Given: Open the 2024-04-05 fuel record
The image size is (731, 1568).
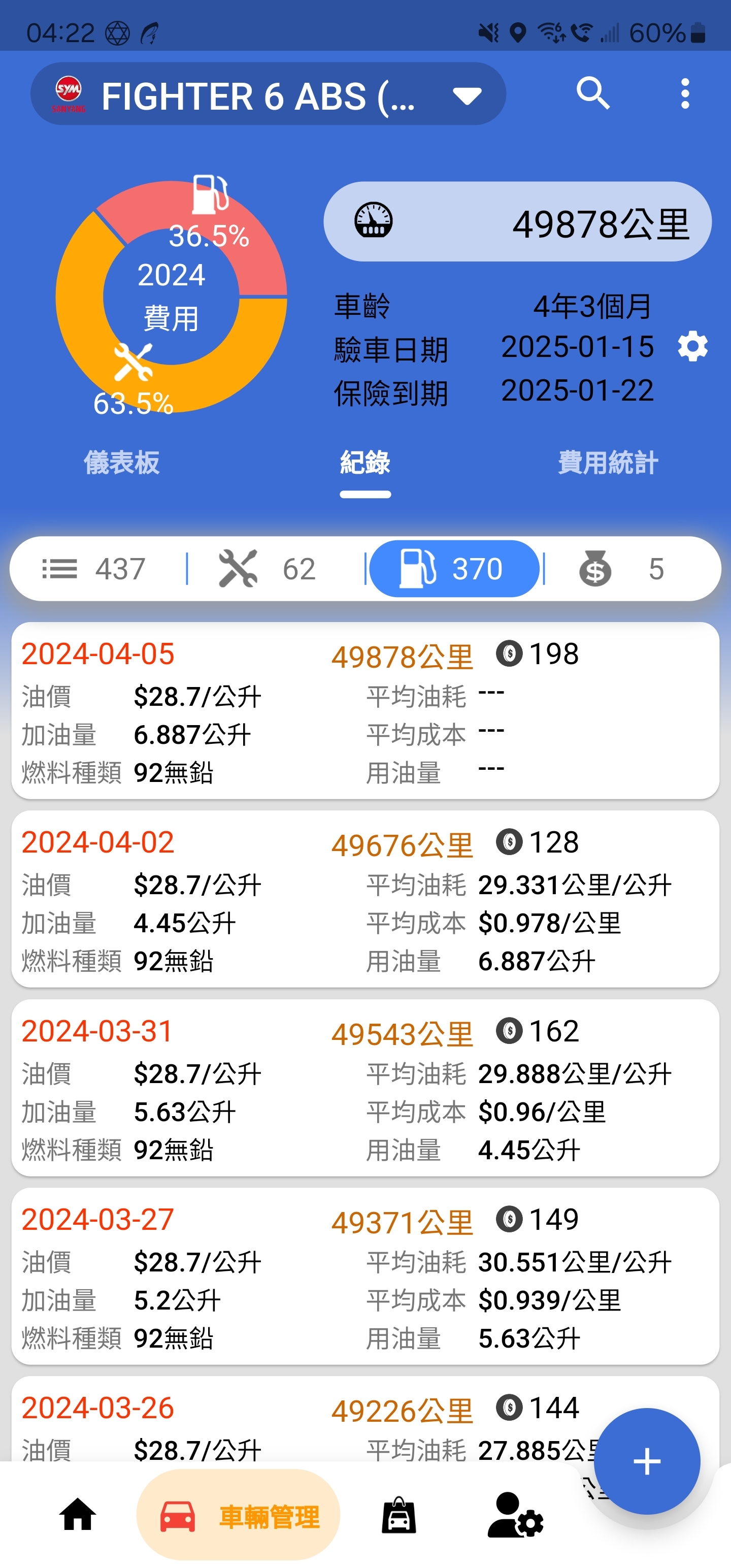Looking at the screenshot, I should [365, 710].
